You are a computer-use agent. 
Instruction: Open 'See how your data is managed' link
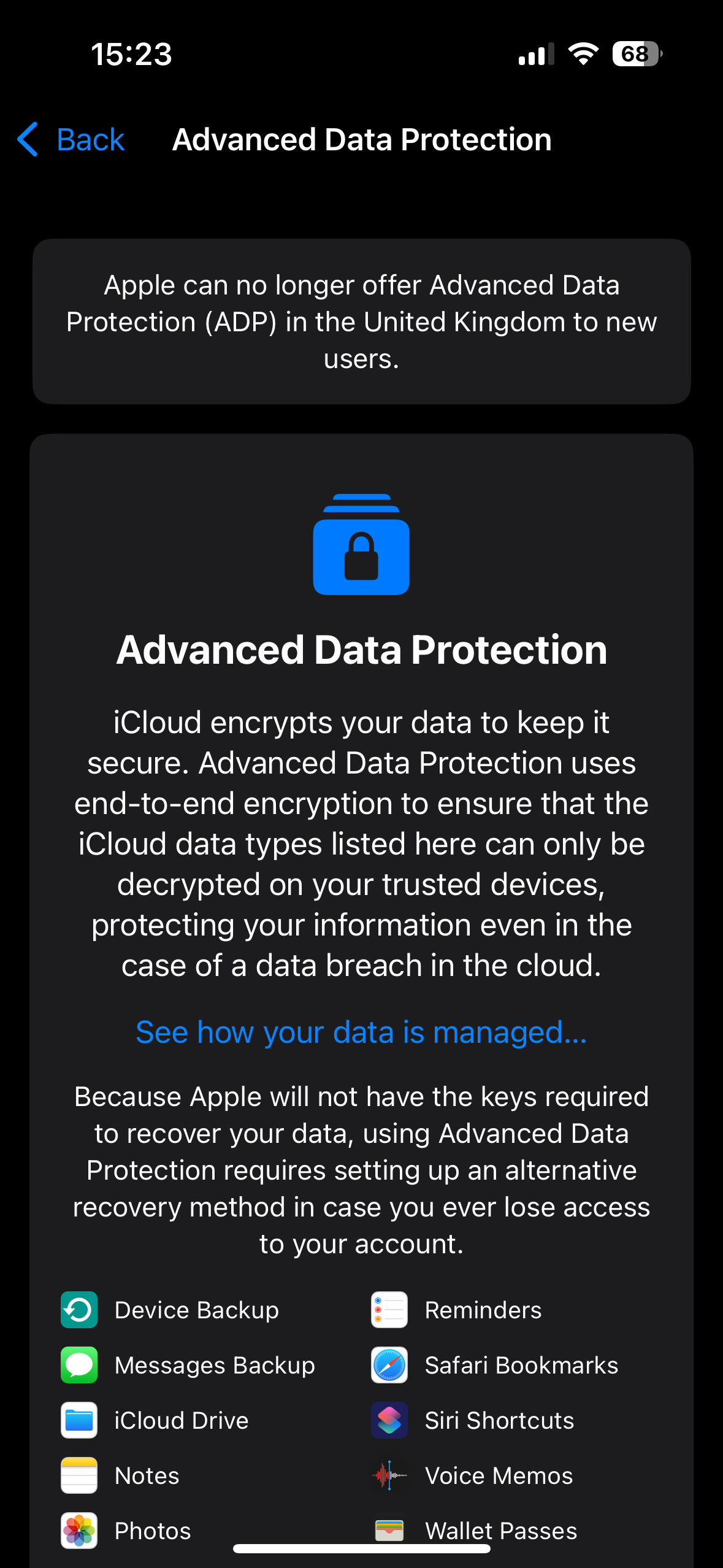[x=361, y=1032]
